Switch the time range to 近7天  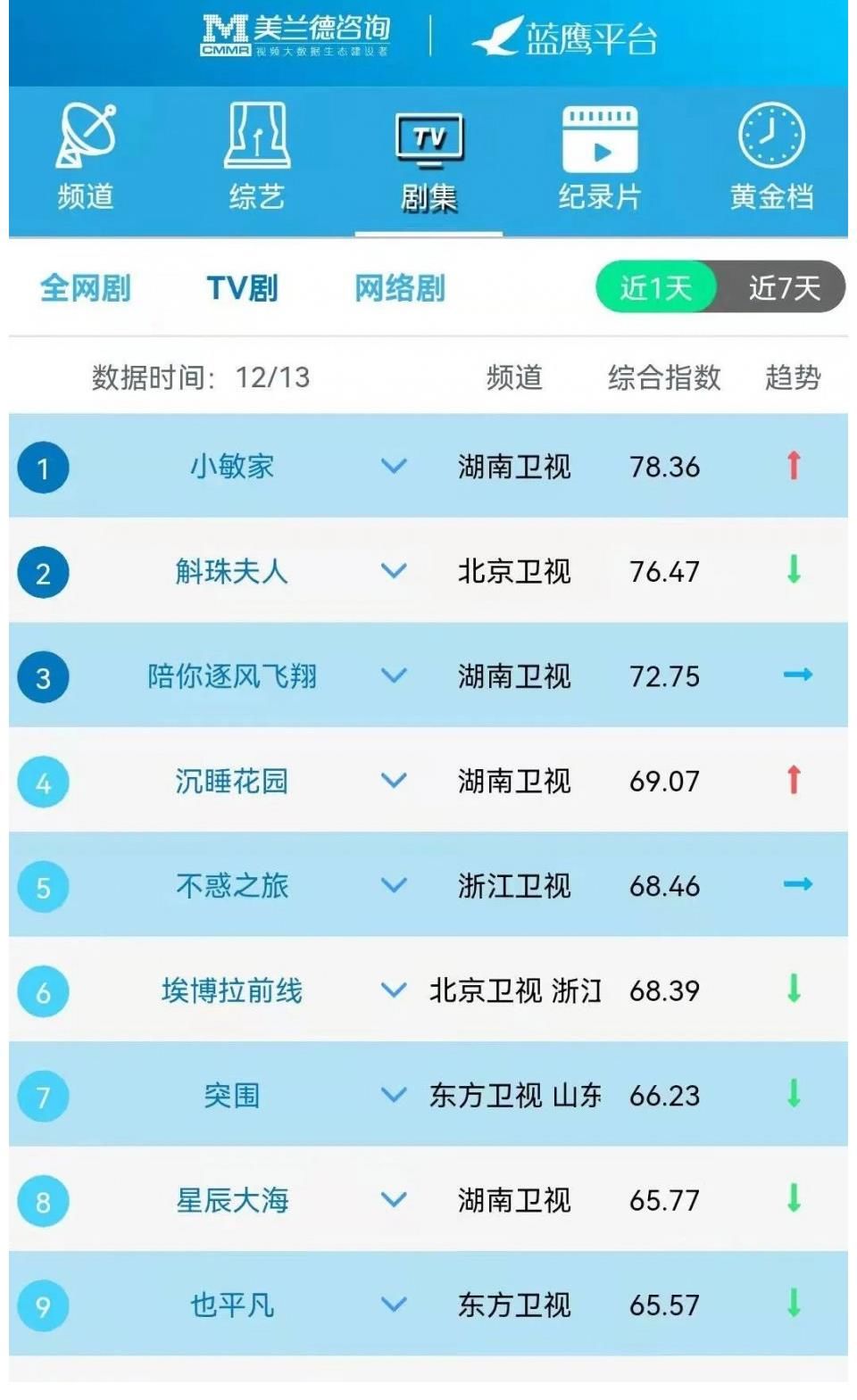(x=784, y=287)
